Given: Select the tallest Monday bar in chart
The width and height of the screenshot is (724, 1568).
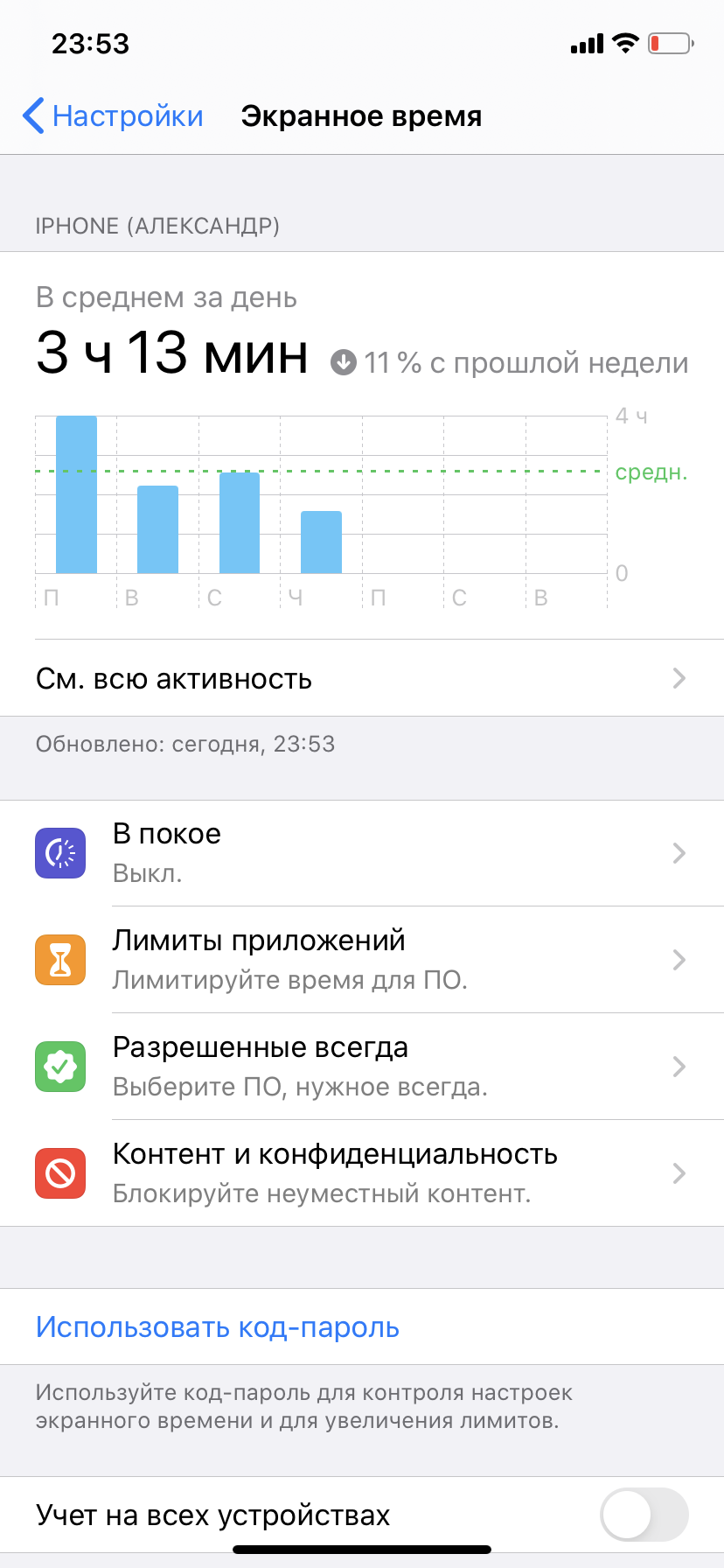Looking at the screenshot, I should point(76,494).
